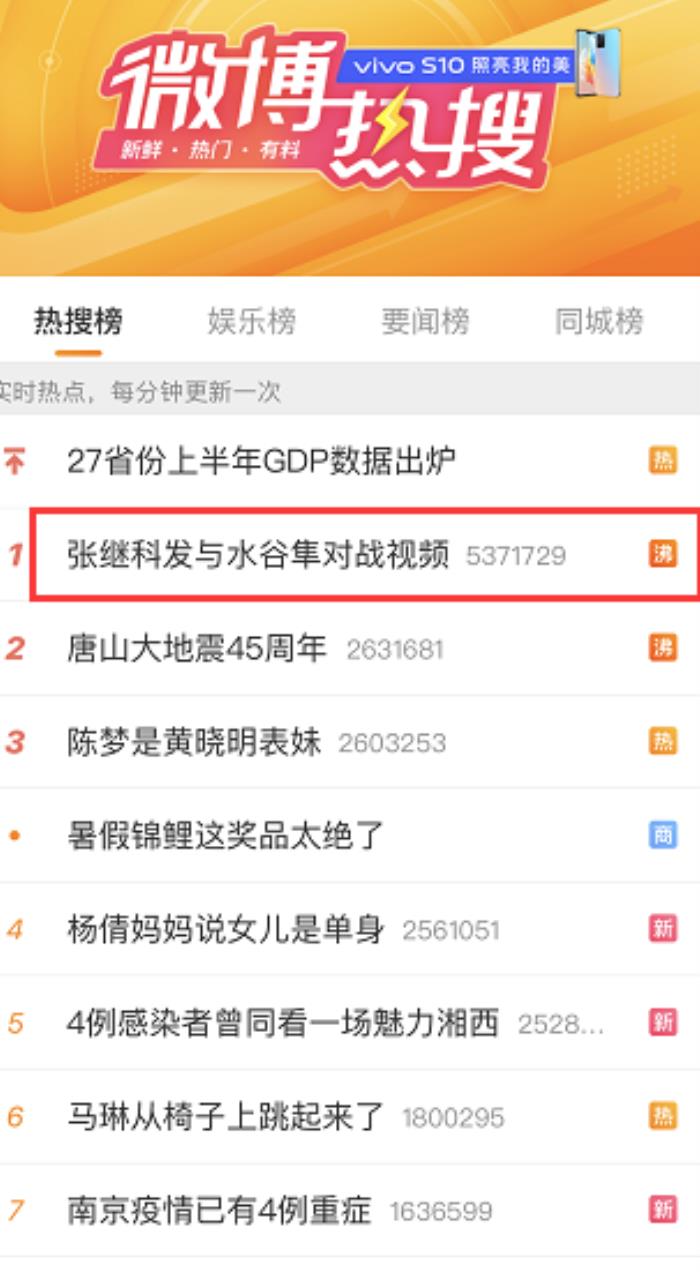Open promoted topic 暑假锦鲤这奖品太绝了
700x1272 pixels.
[x=226, y=835]
